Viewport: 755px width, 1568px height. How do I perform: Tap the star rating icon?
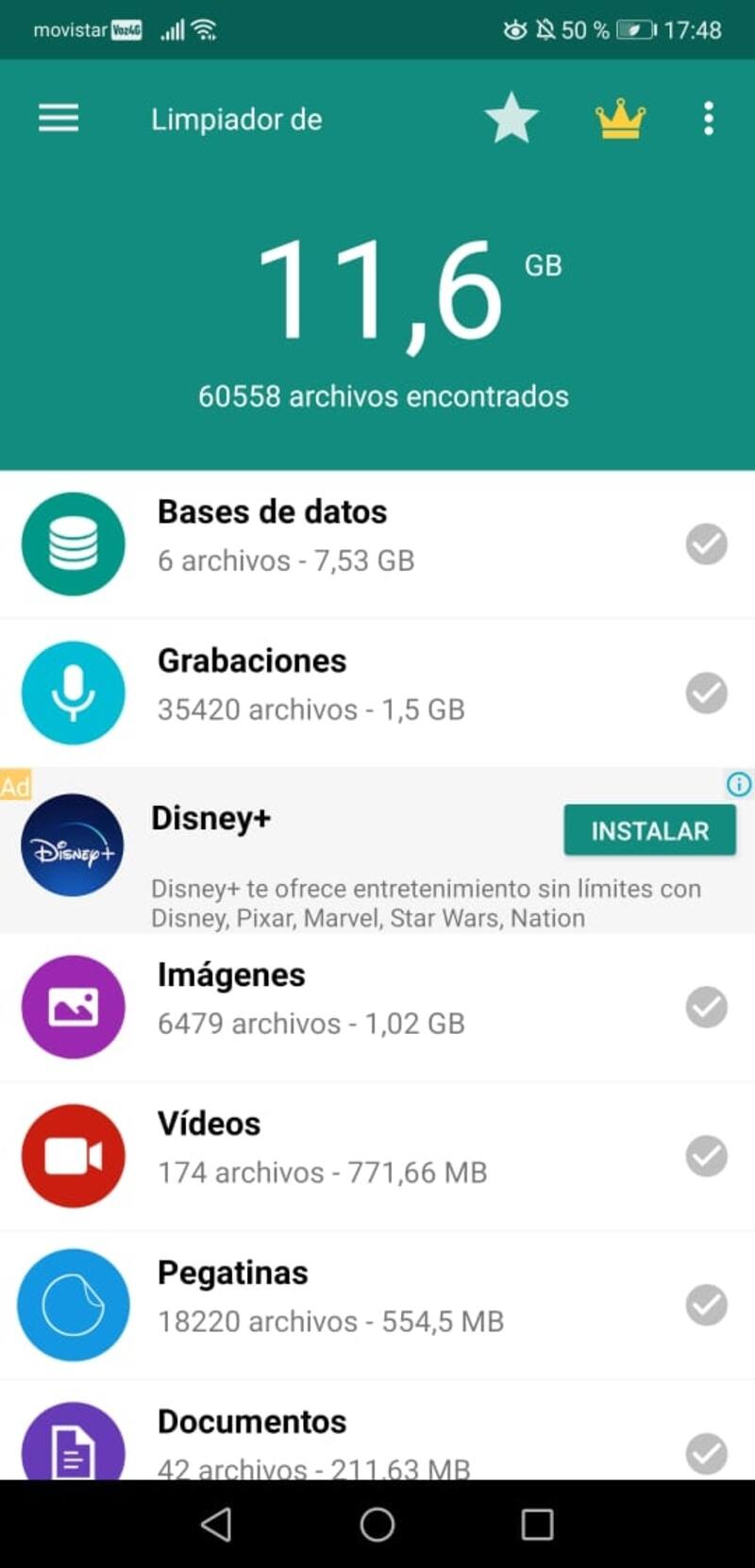click(x=511, y=119)
